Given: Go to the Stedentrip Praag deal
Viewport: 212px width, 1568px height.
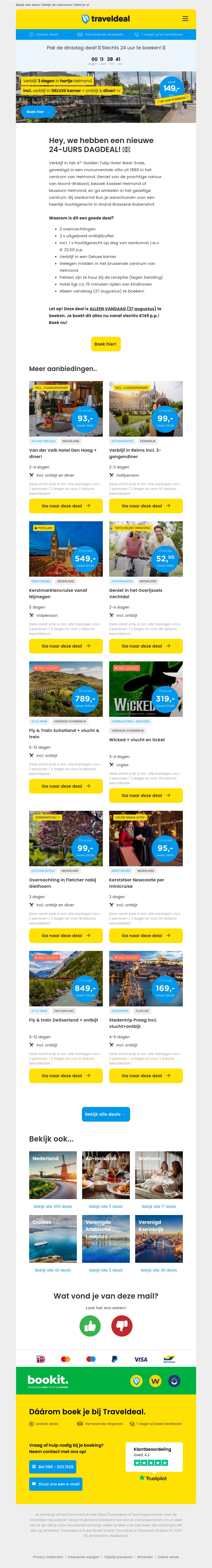Looking at the screenshot, I should tap(146, 1076).
